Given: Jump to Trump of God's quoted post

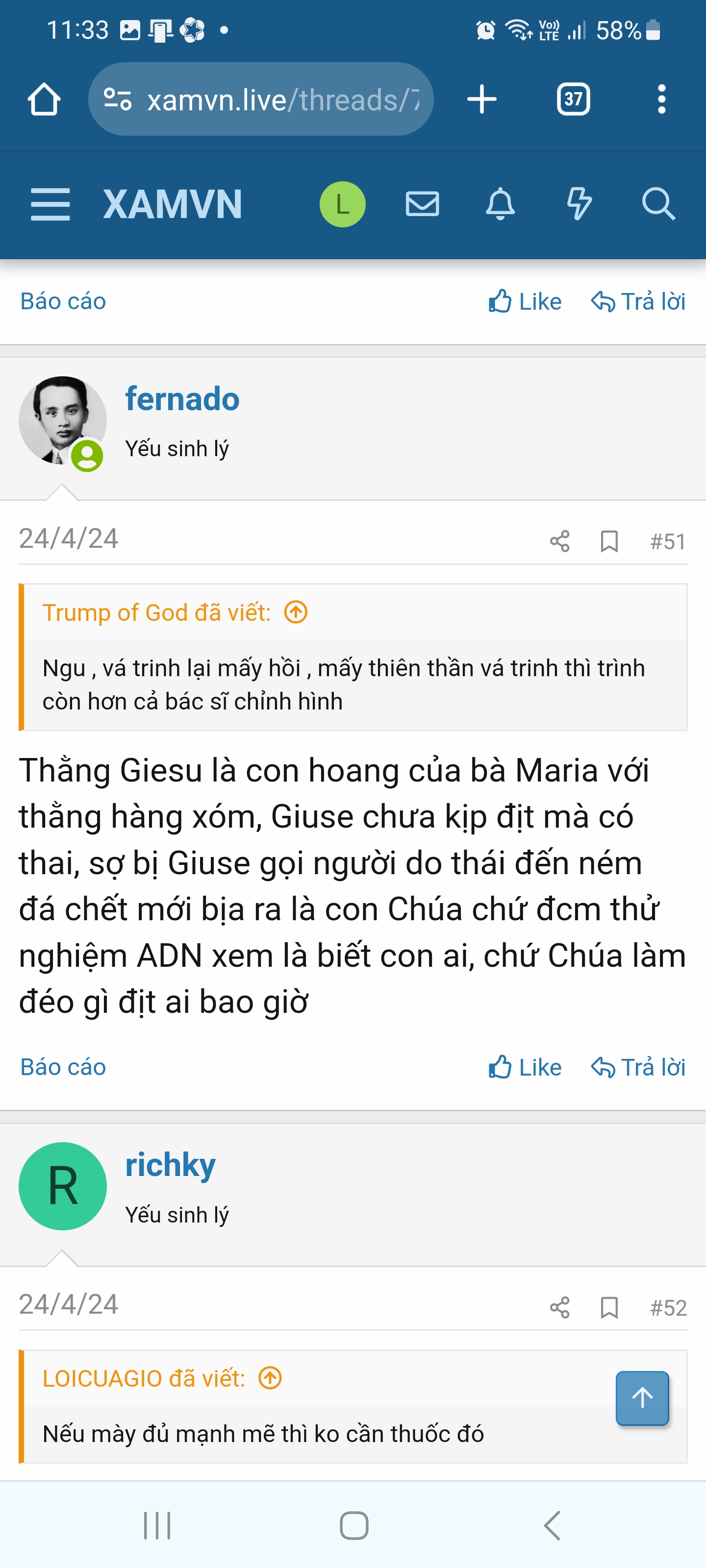Looking at the screenshot, I should coord(296,612).
